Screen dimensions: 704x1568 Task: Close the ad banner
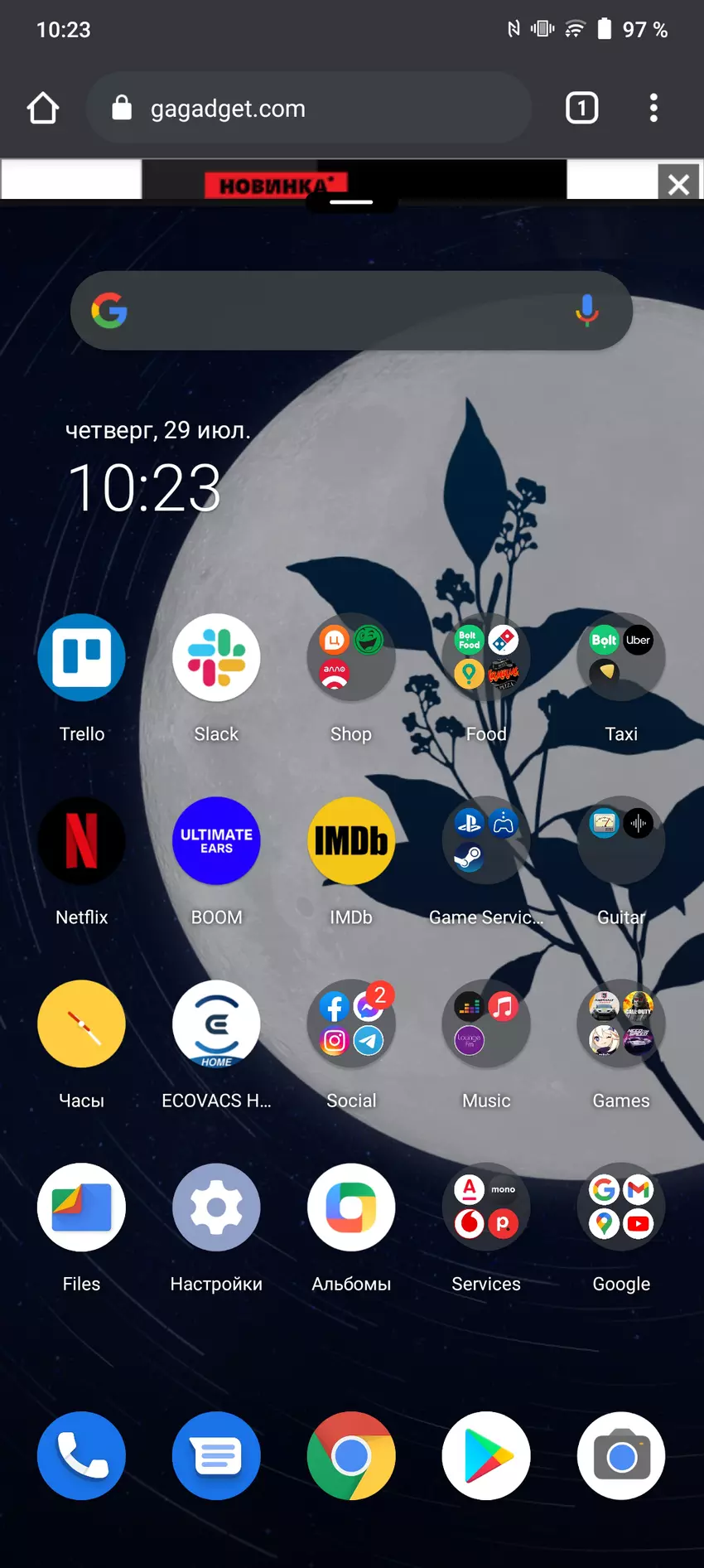point(678,183)
